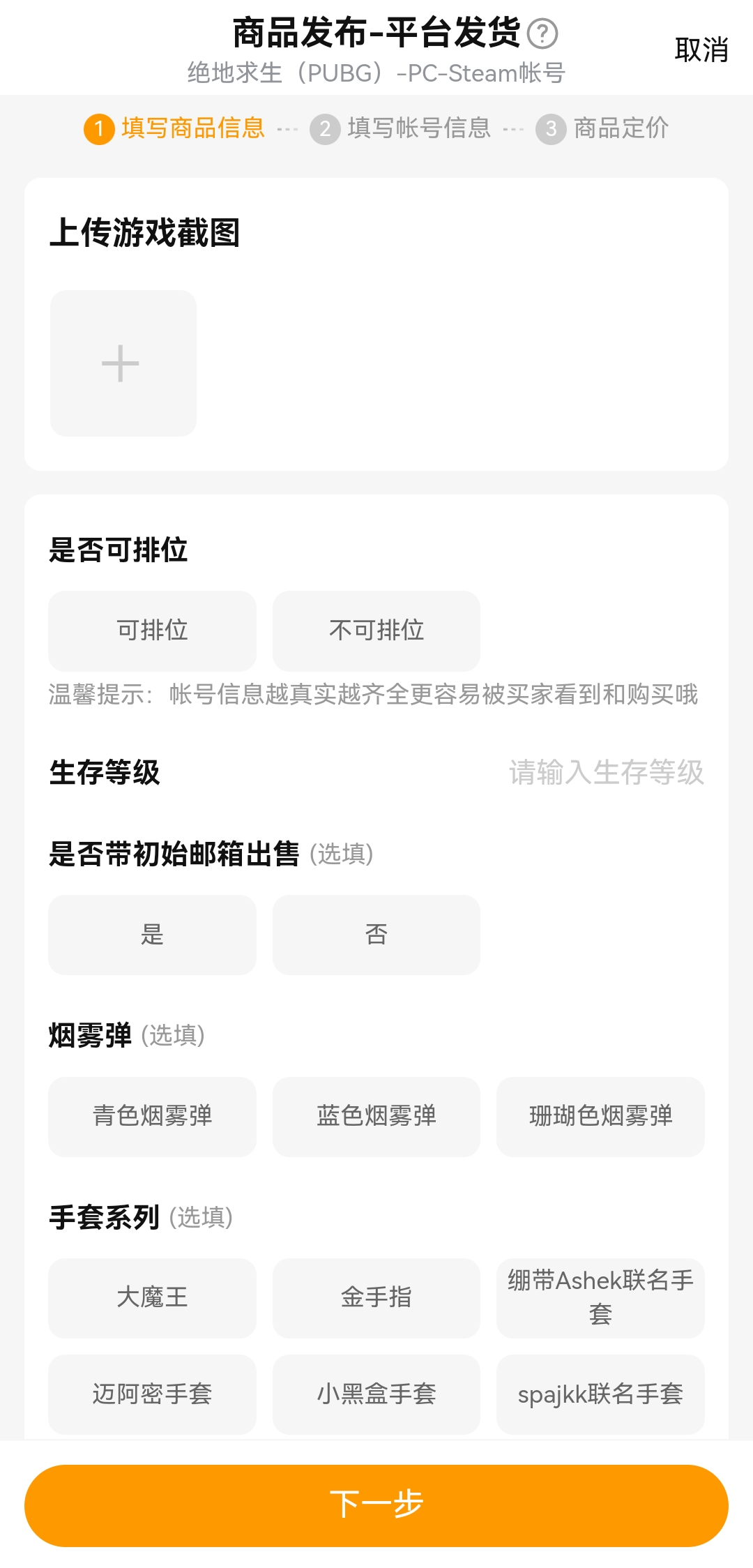The height and width of the screenshot is (1568, 753).
Task: Continue with the 下一步 button
Action: pyautogui.click(x=376, y=1505)
